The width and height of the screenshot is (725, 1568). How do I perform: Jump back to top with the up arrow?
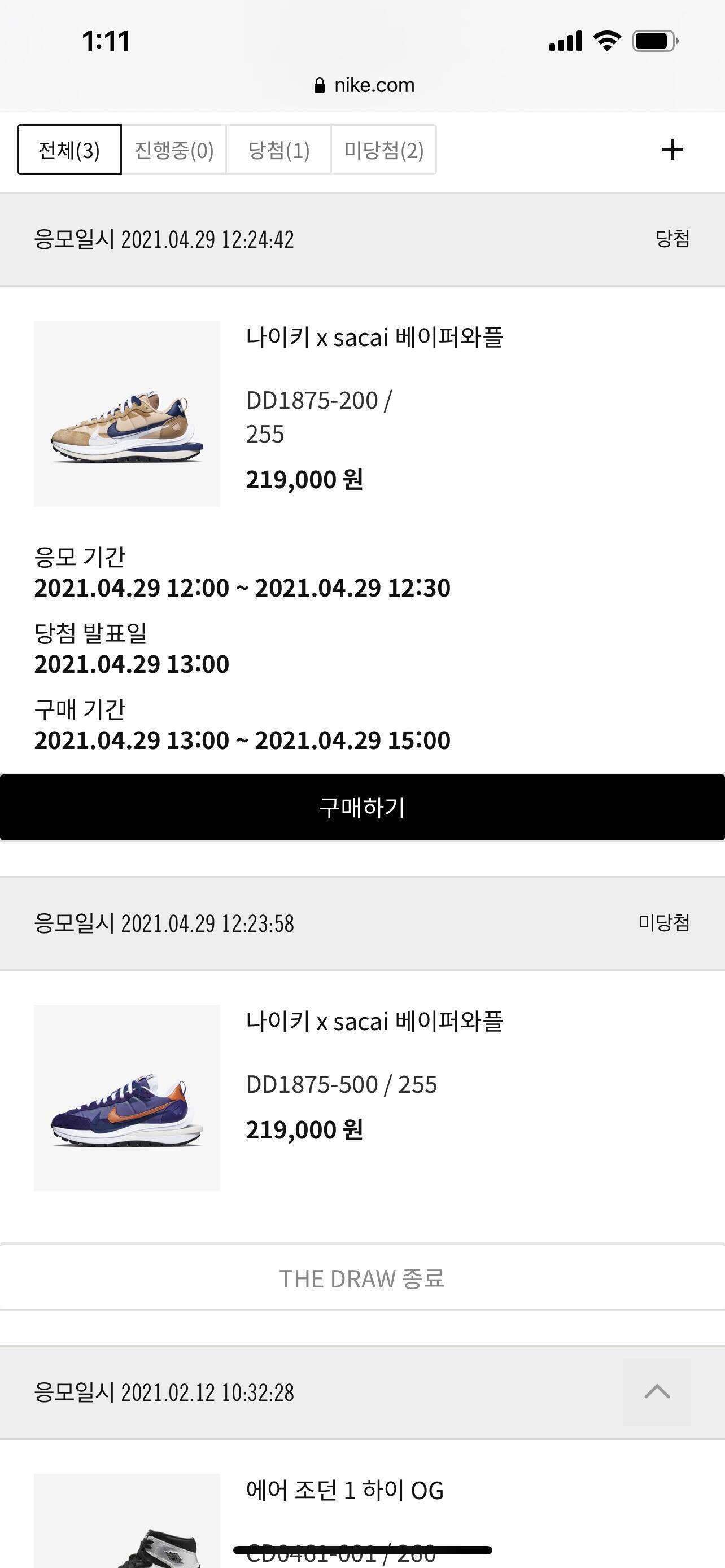[657, 1392]
